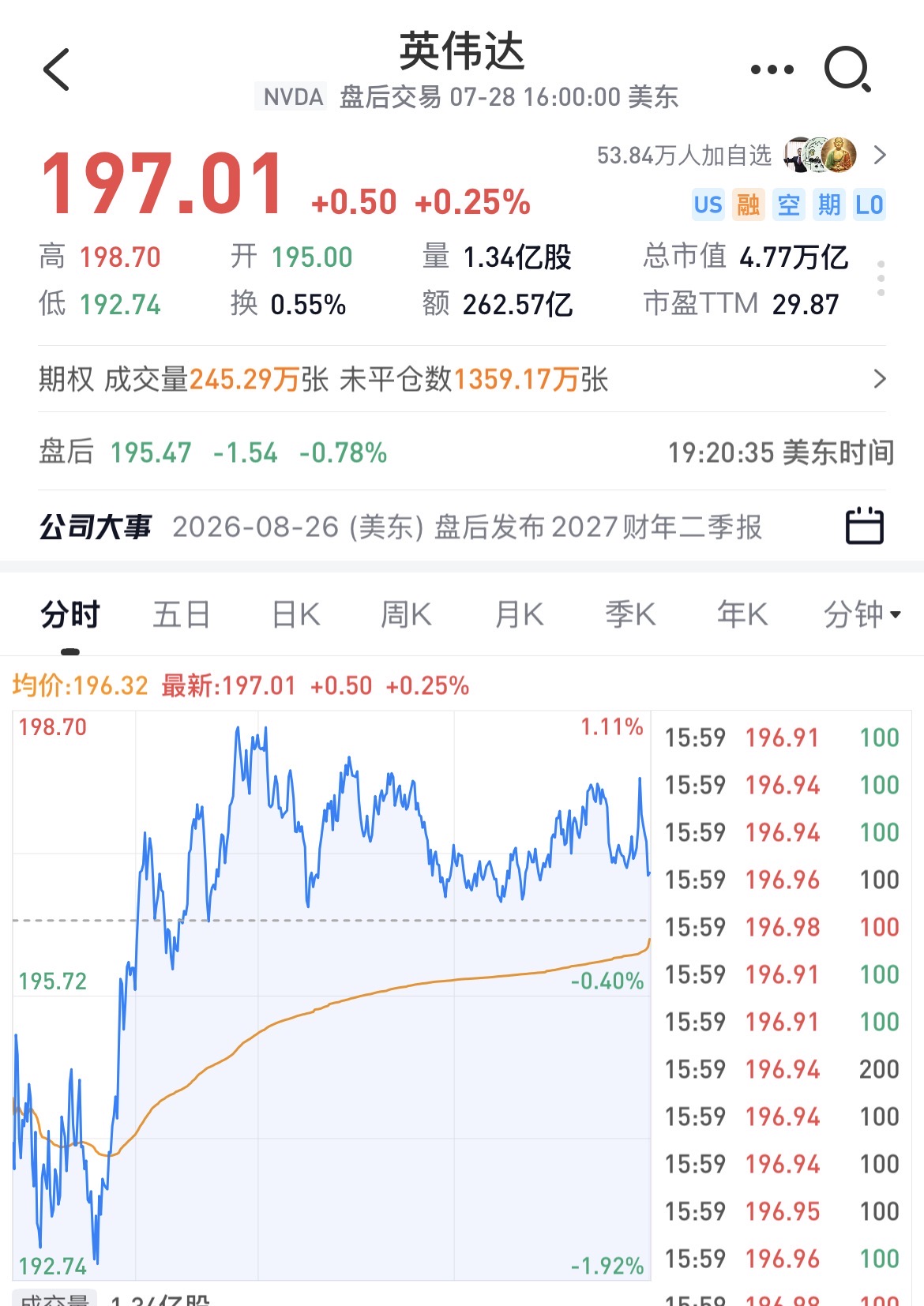Image resolution: width=924 pixels, height=1306 pixels.
Task: Expand more quote details via vertical dots
Action: click(x=881, y=279)
